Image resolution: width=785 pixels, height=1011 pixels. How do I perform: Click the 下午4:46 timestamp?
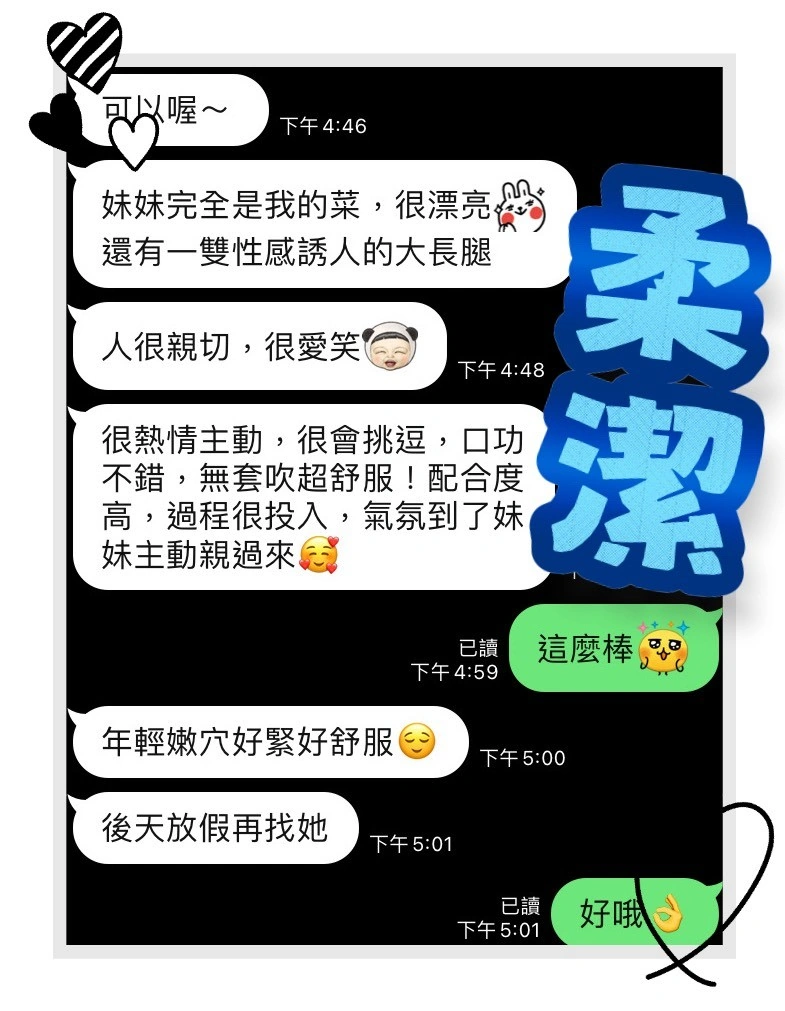(321, 126)
